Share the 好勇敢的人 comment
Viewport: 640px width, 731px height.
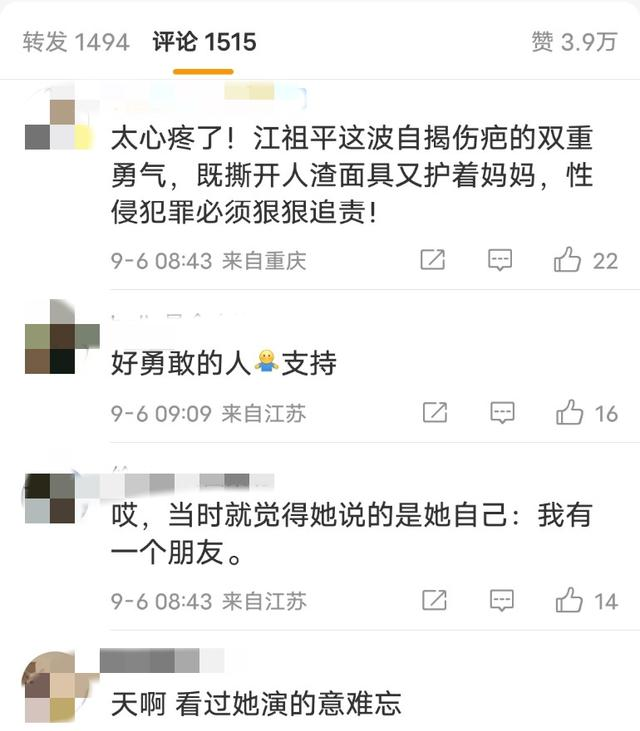[435, 413]
